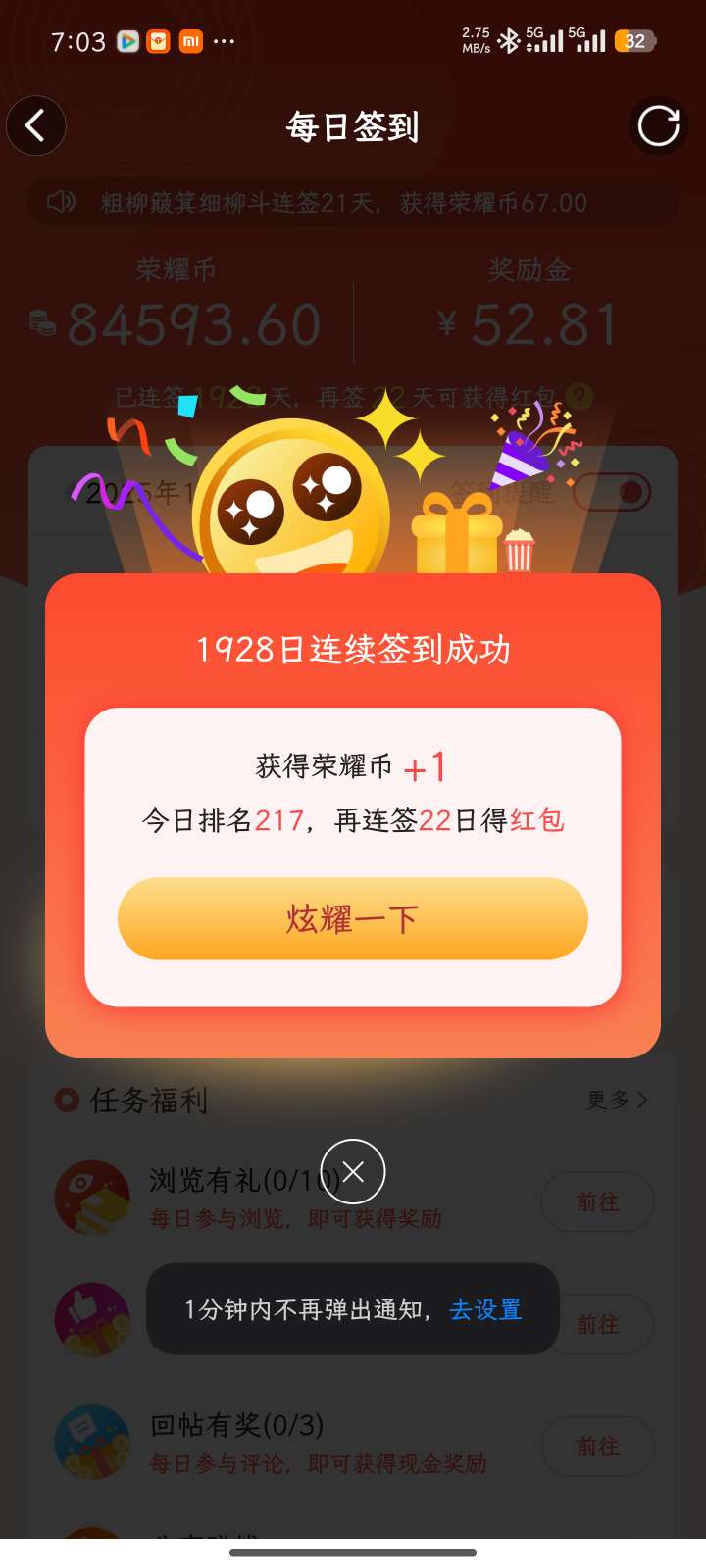The height and width of the screenshot is (1568, 706).
Task: Toggle the 签到提醒 sign-in reminder switch
Action: pos(612,492)
